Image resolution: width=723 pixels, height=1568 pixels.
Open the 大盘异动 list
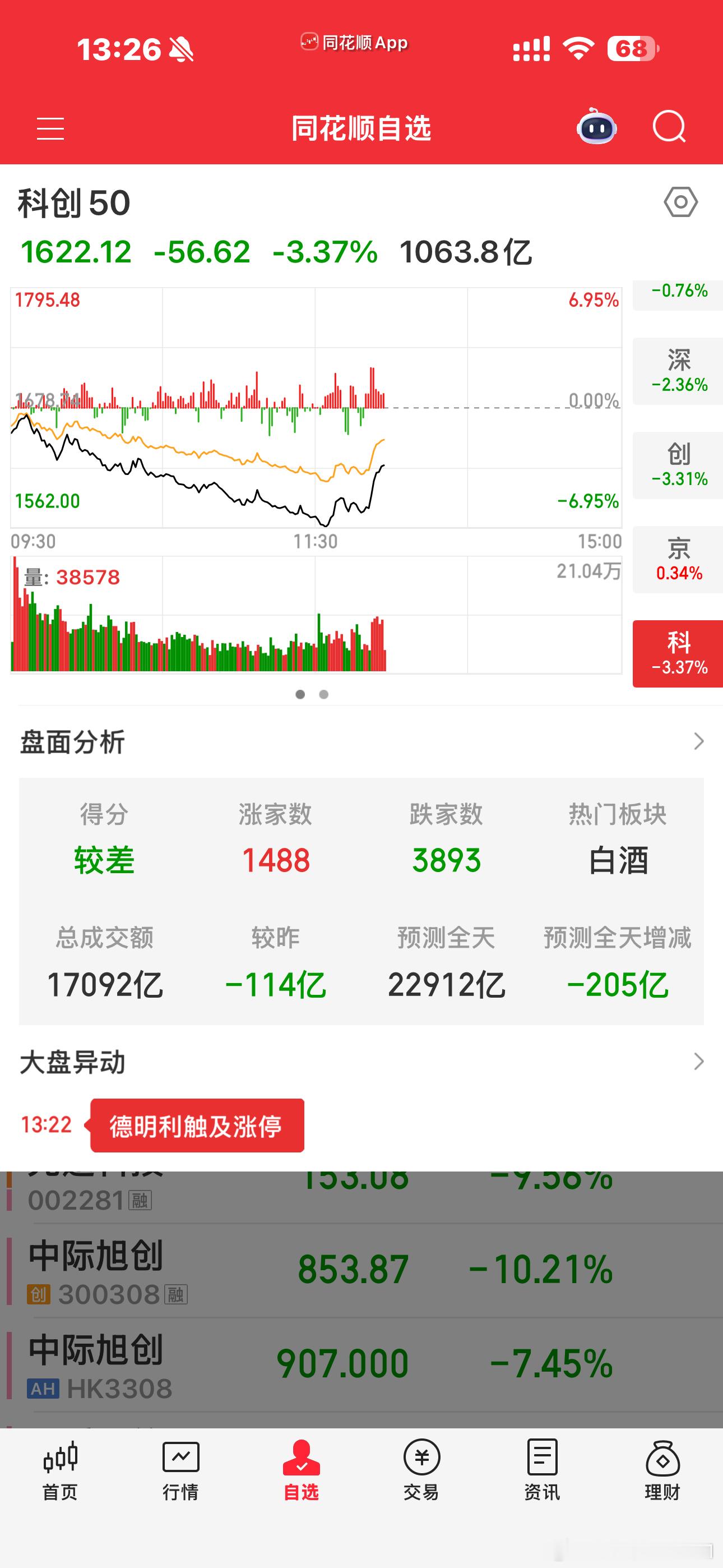(361, 1062)
